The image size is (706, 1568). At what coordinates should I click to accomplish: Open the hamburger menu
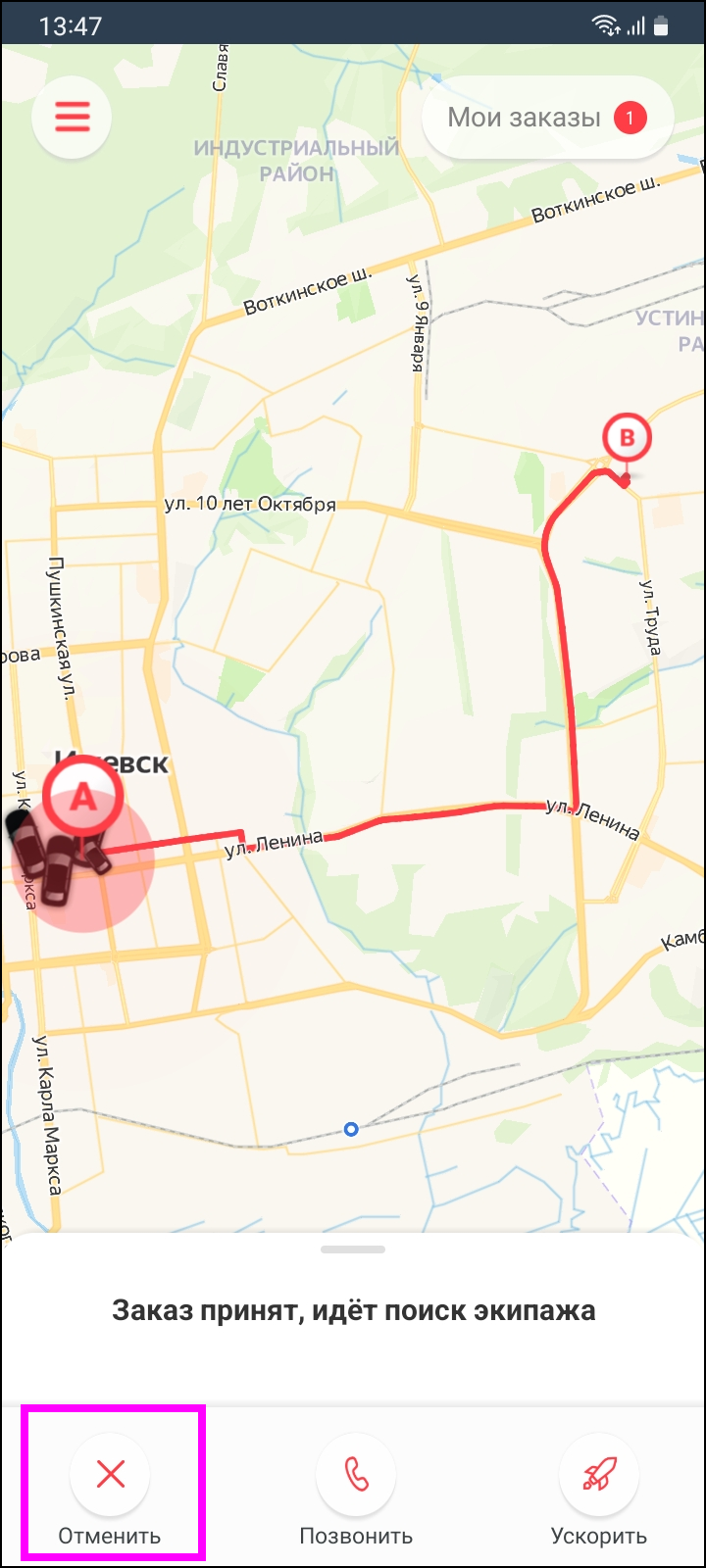click(x=72, y=118)
